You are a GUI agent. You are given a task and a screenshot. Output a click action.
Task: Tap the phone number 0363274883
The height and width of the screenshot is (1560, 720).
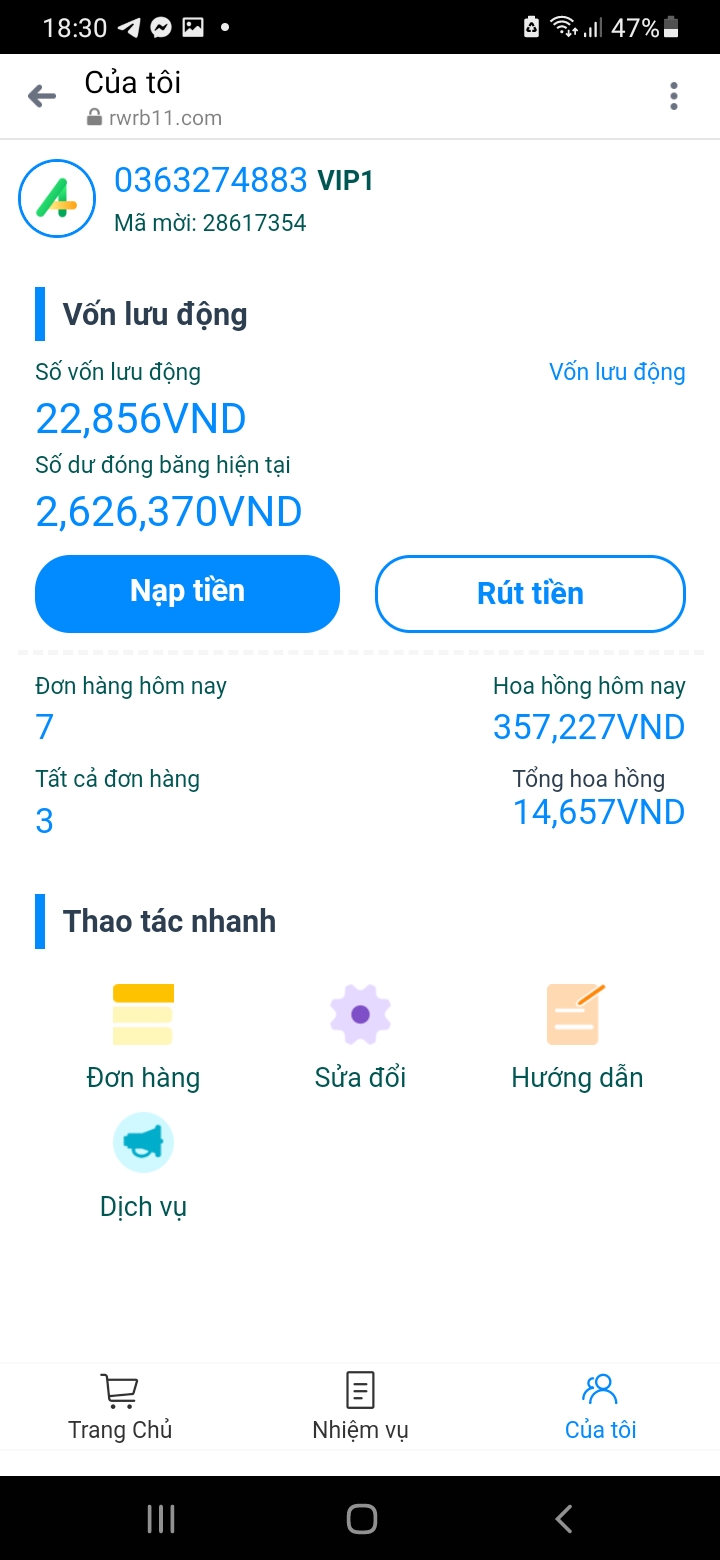(x=210, y=179)
